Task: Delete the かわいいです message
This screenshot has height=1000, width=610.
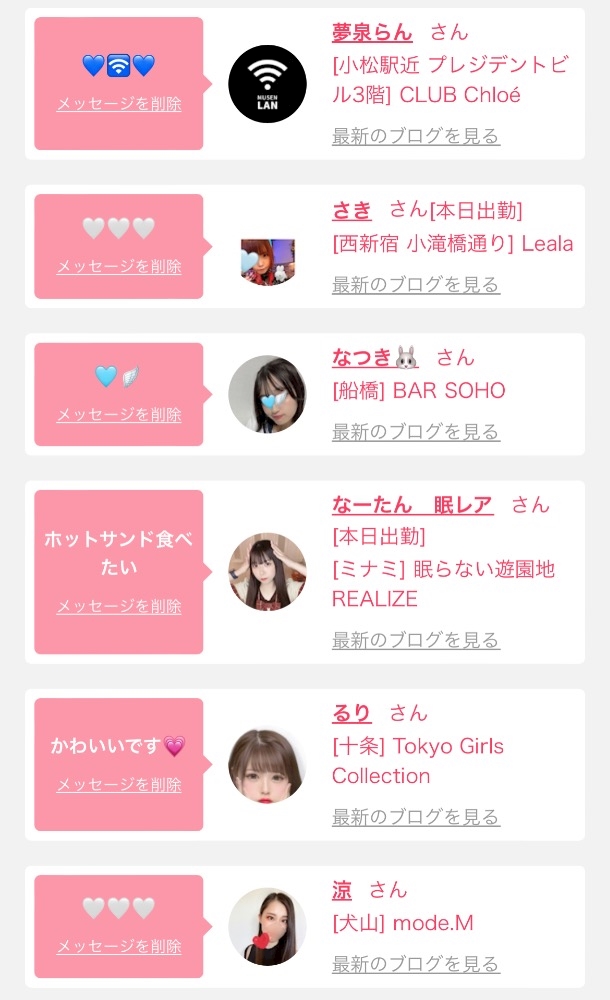Action: [x=119, y=784]
